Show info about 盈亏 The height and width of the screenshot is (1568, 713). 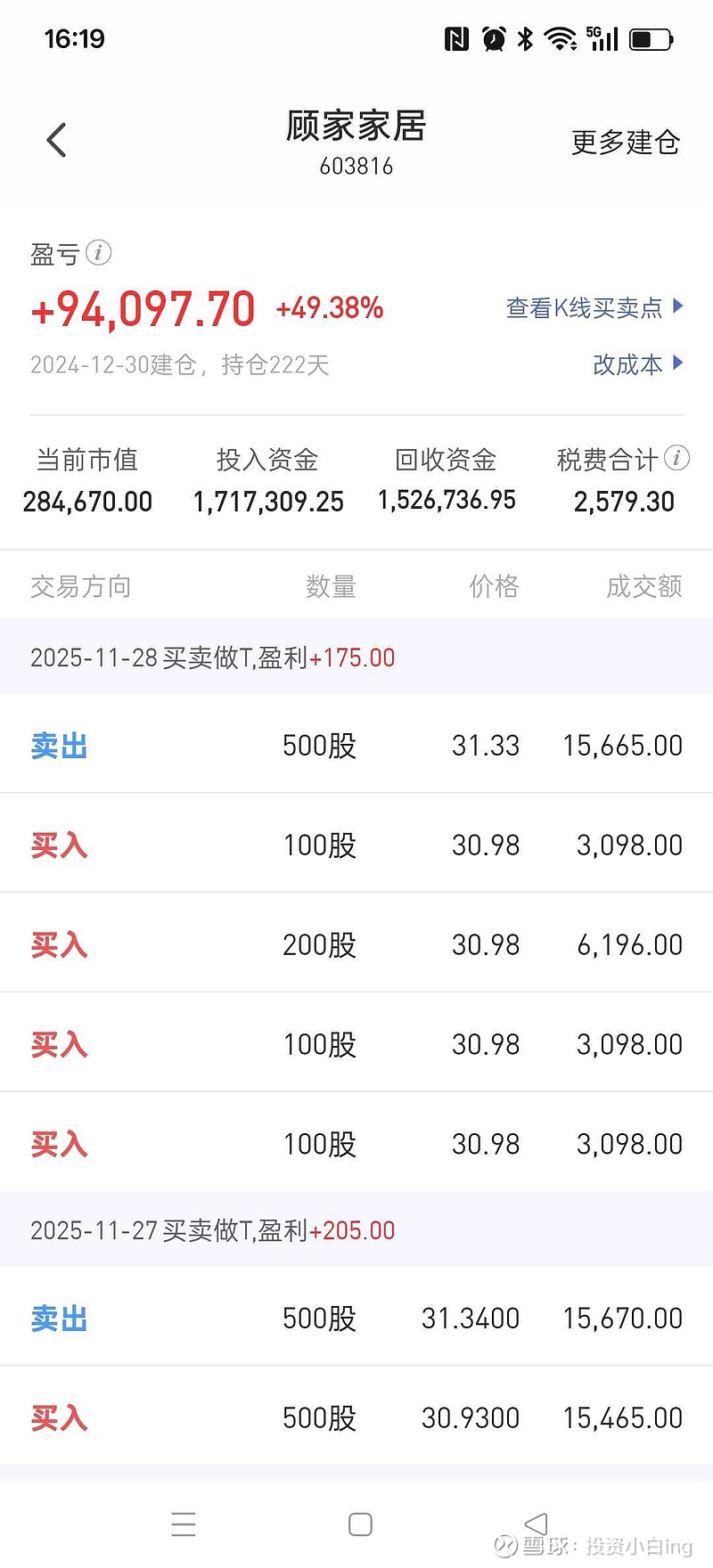[99, 253]
